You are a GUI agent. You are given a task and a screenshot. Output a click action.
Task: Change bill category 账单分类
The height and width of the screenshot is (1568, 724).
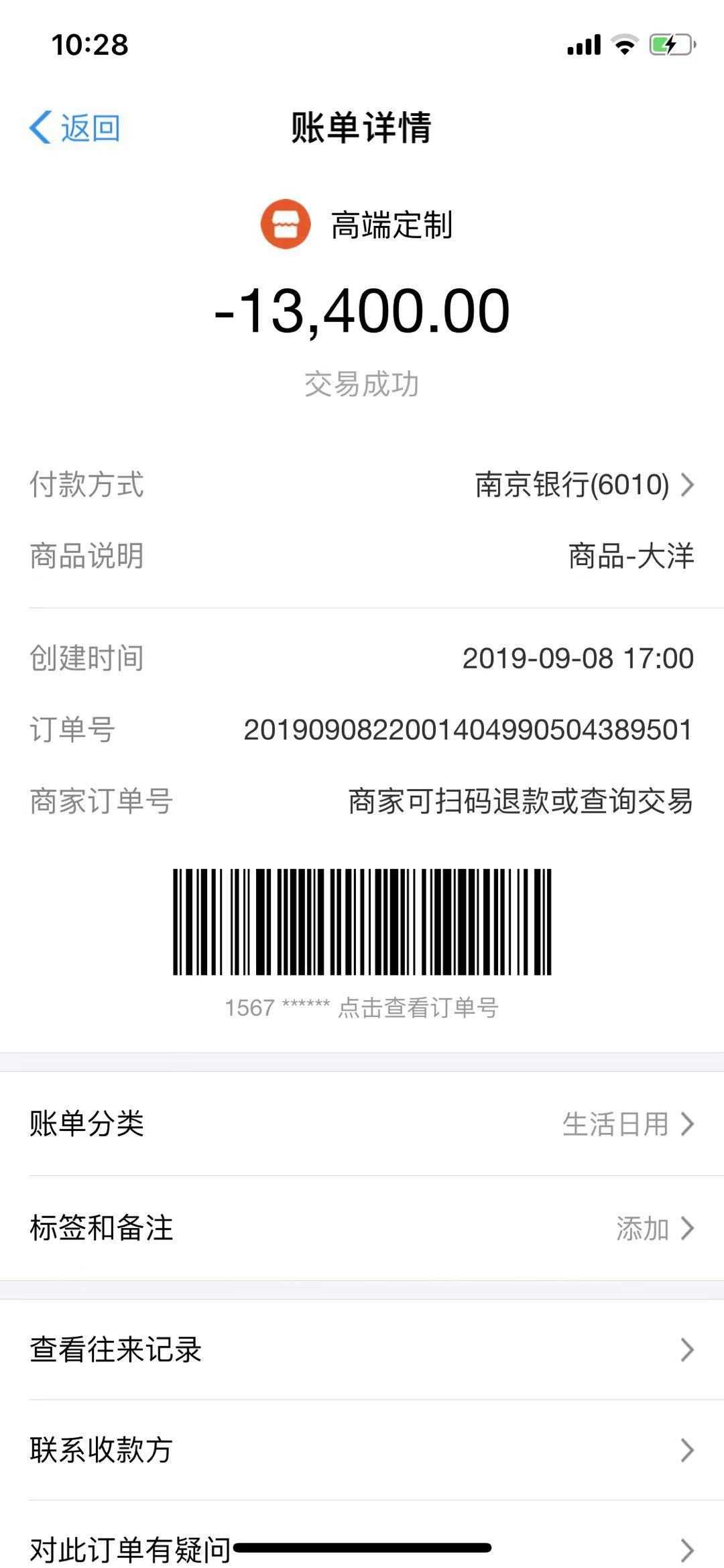coord(362,1124)
